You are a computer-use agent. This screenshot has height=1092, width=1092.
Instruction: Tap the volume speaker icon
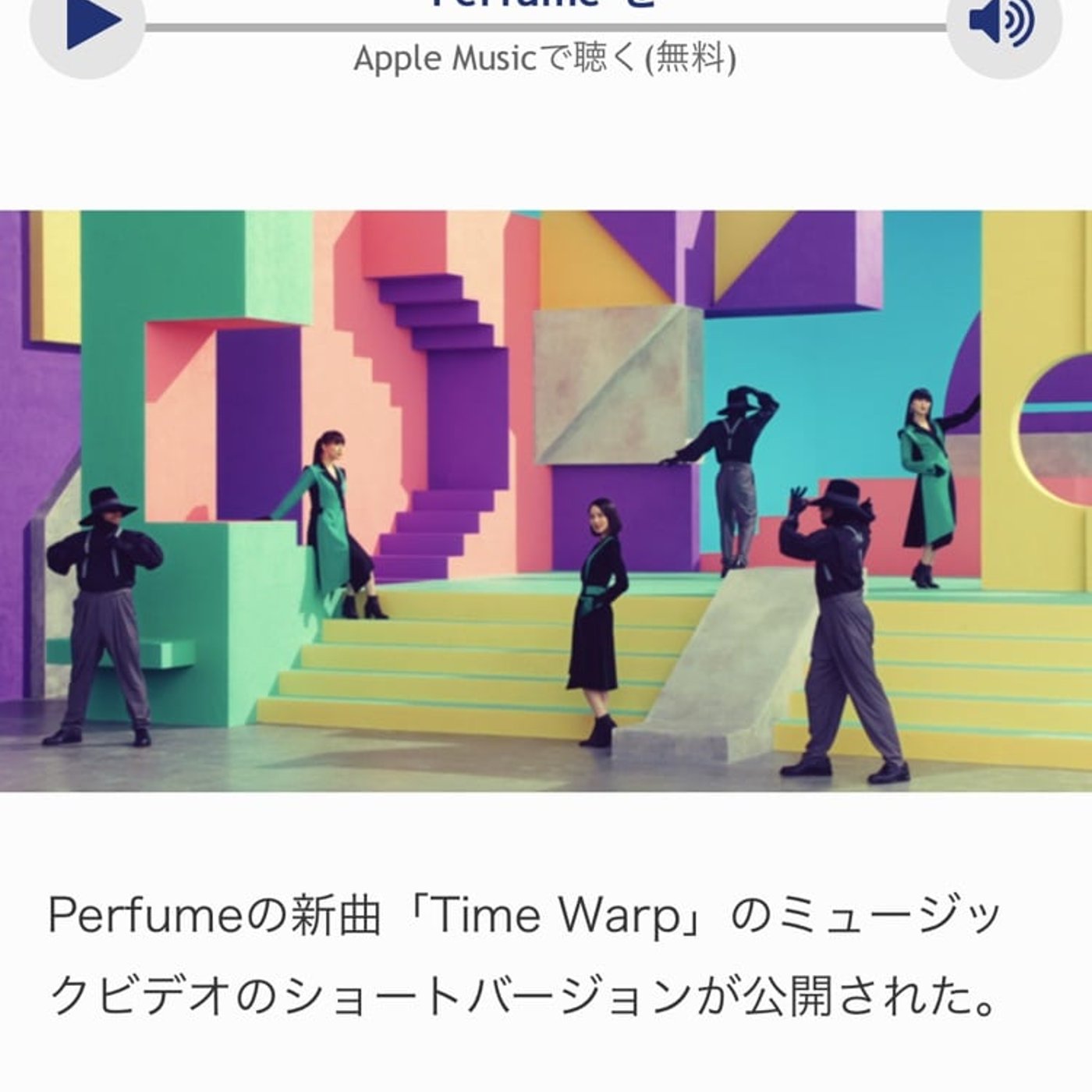[1003, 23]
